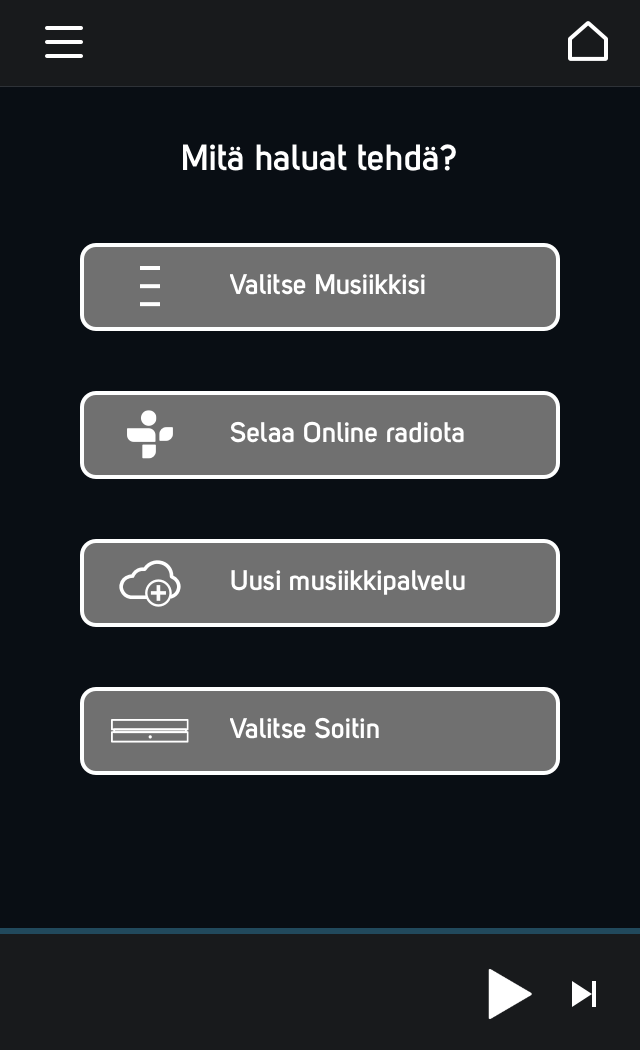Screen dimensions: 640x1050
Task: Go to the home screen icon
Action: (x=587, y=42)
